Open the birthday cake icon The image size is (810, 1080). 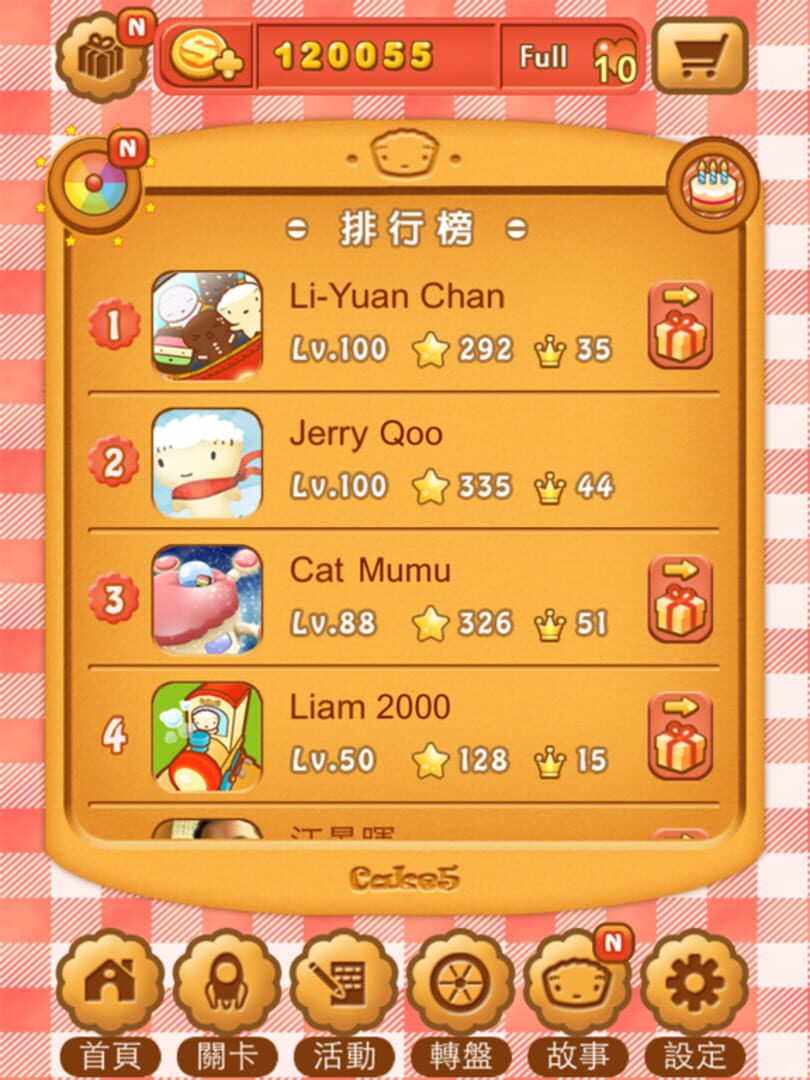click(711, 184)
